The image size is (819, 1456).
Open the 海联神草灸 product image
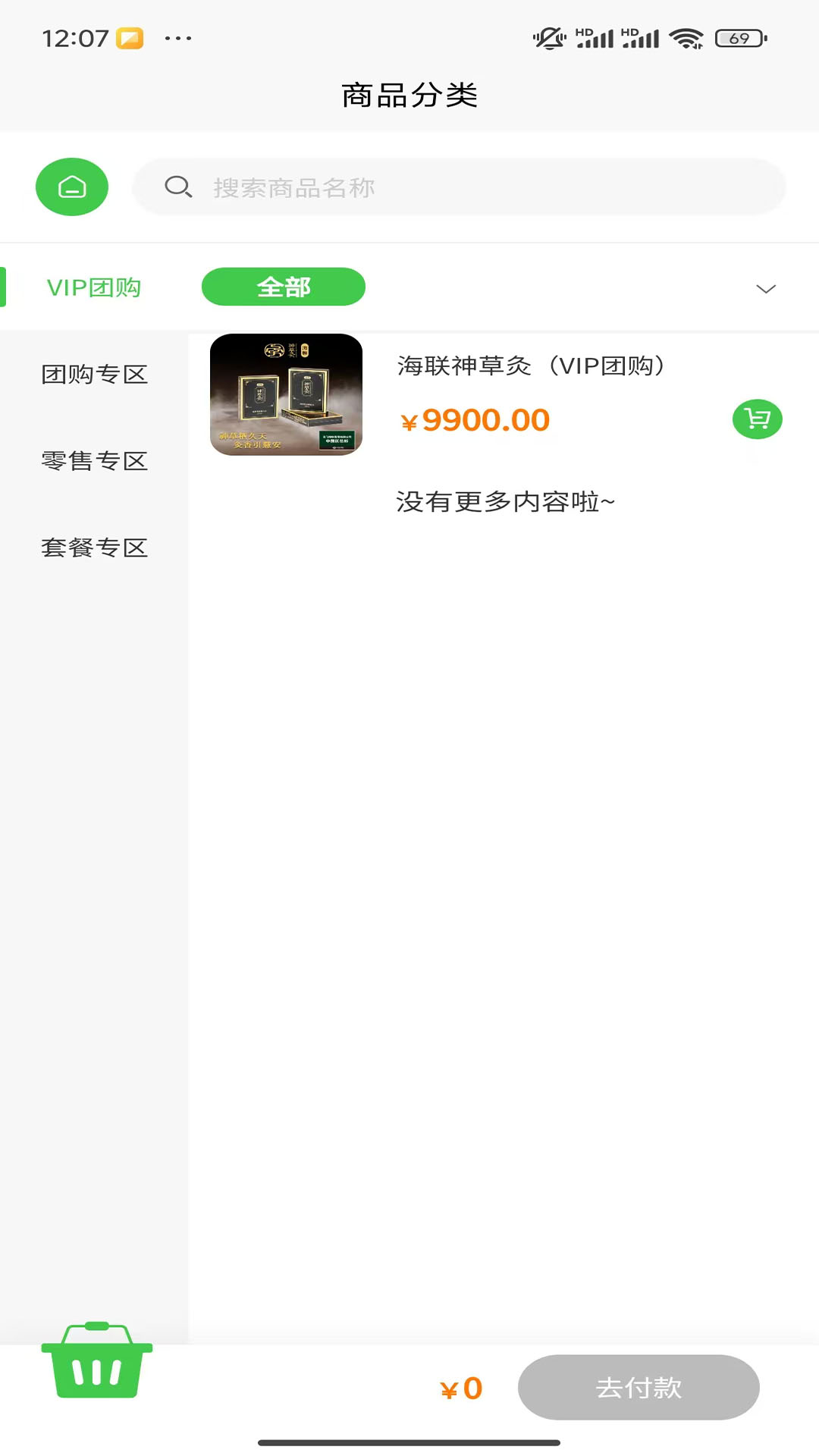[286, 394]
